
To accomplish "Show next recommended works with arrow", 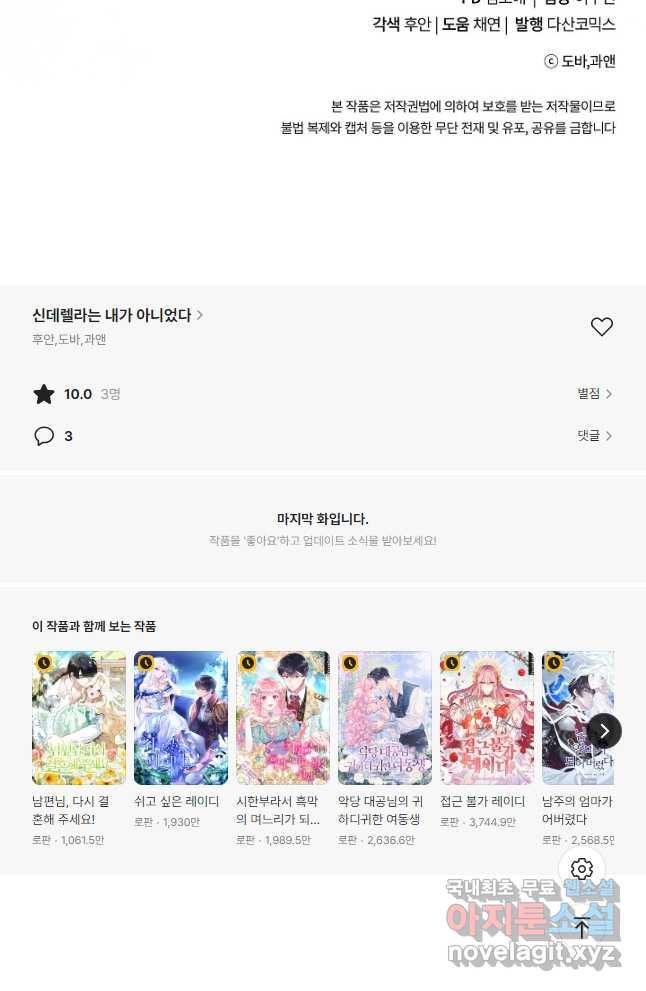I will tap(603, 731).
